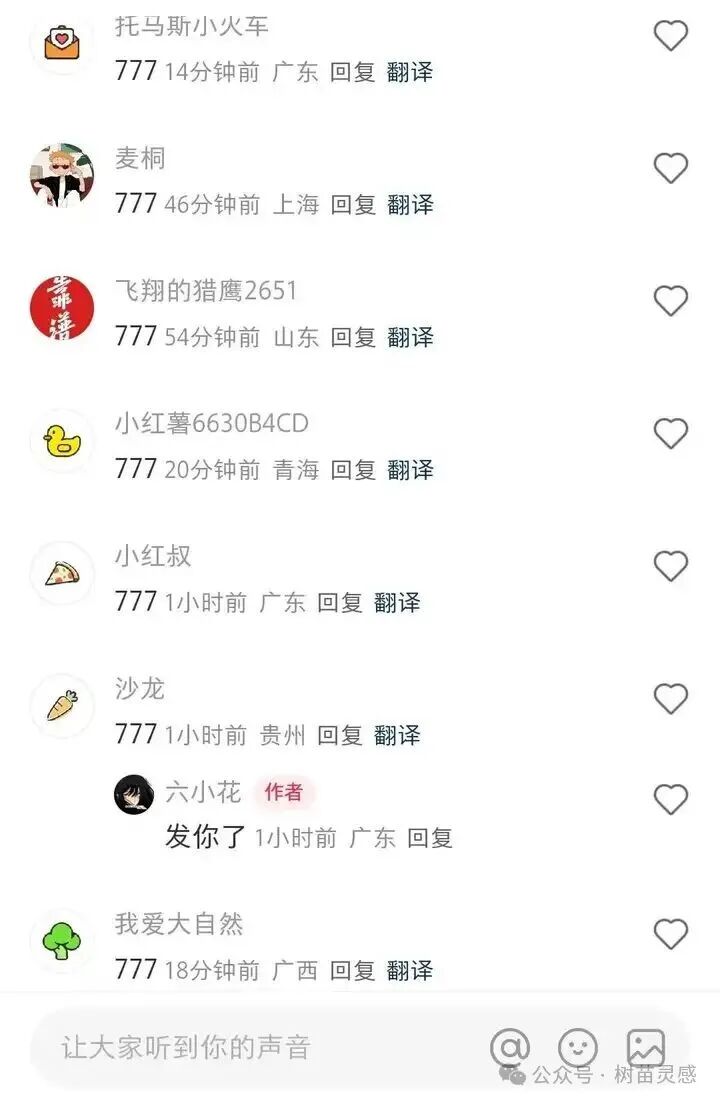Like 六小花's reply '发你了'
This screenshot has width=720, height=1104.
point(670,797)
